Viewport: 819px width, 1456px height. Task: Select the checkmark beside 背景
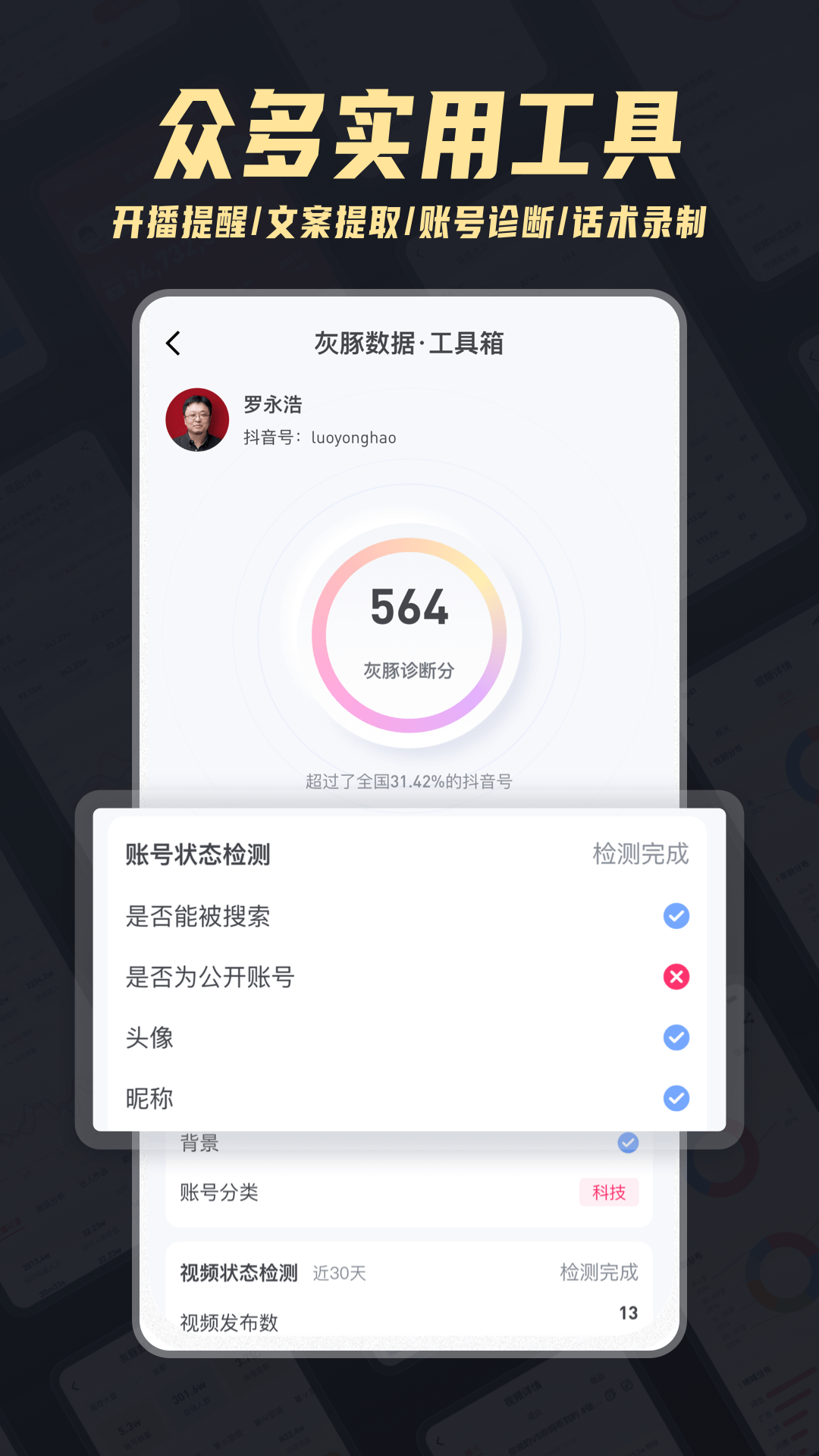pos(627,1143)
